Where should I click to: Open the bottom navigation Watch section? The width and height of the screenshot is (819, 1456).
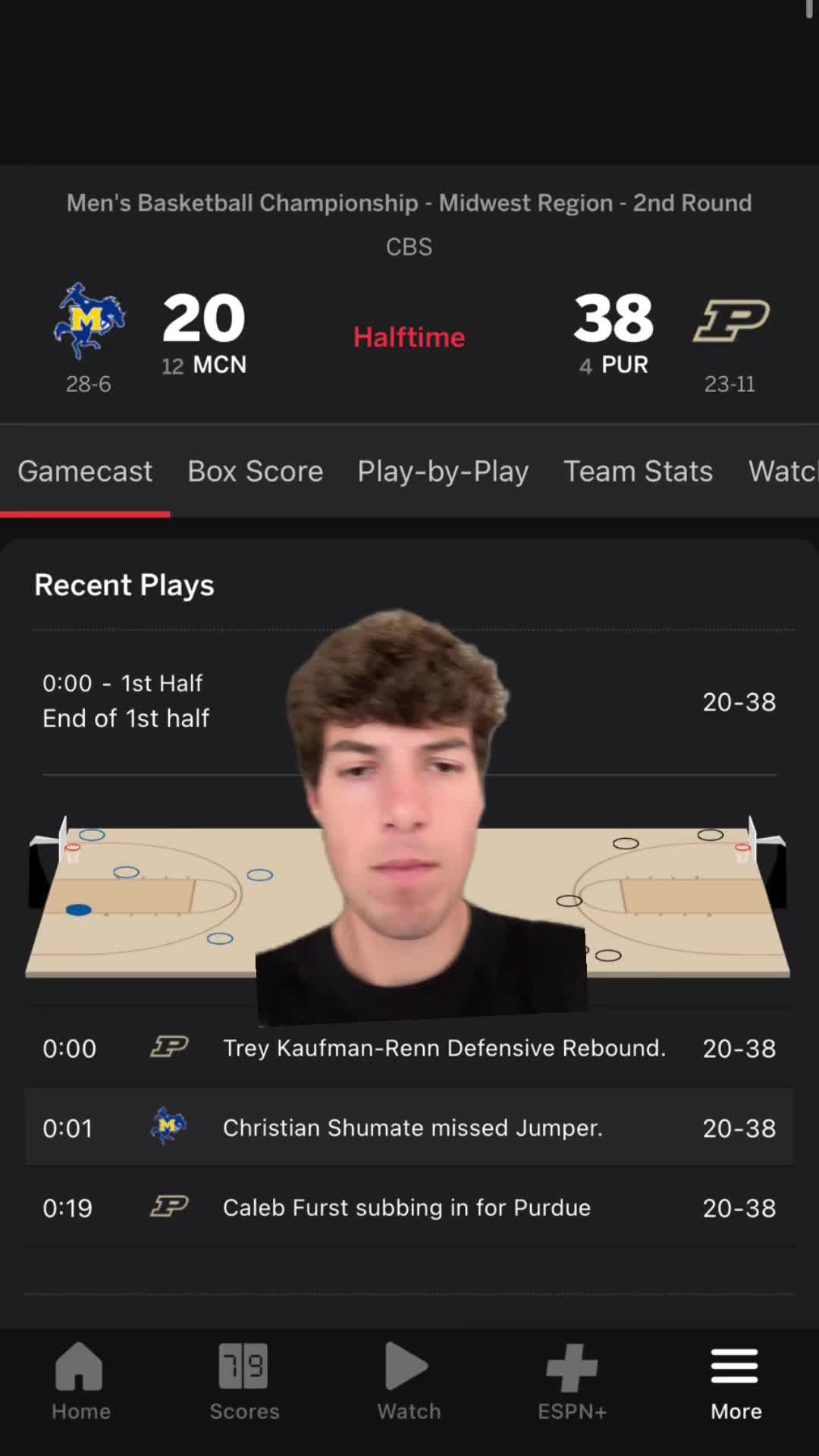409,1382
